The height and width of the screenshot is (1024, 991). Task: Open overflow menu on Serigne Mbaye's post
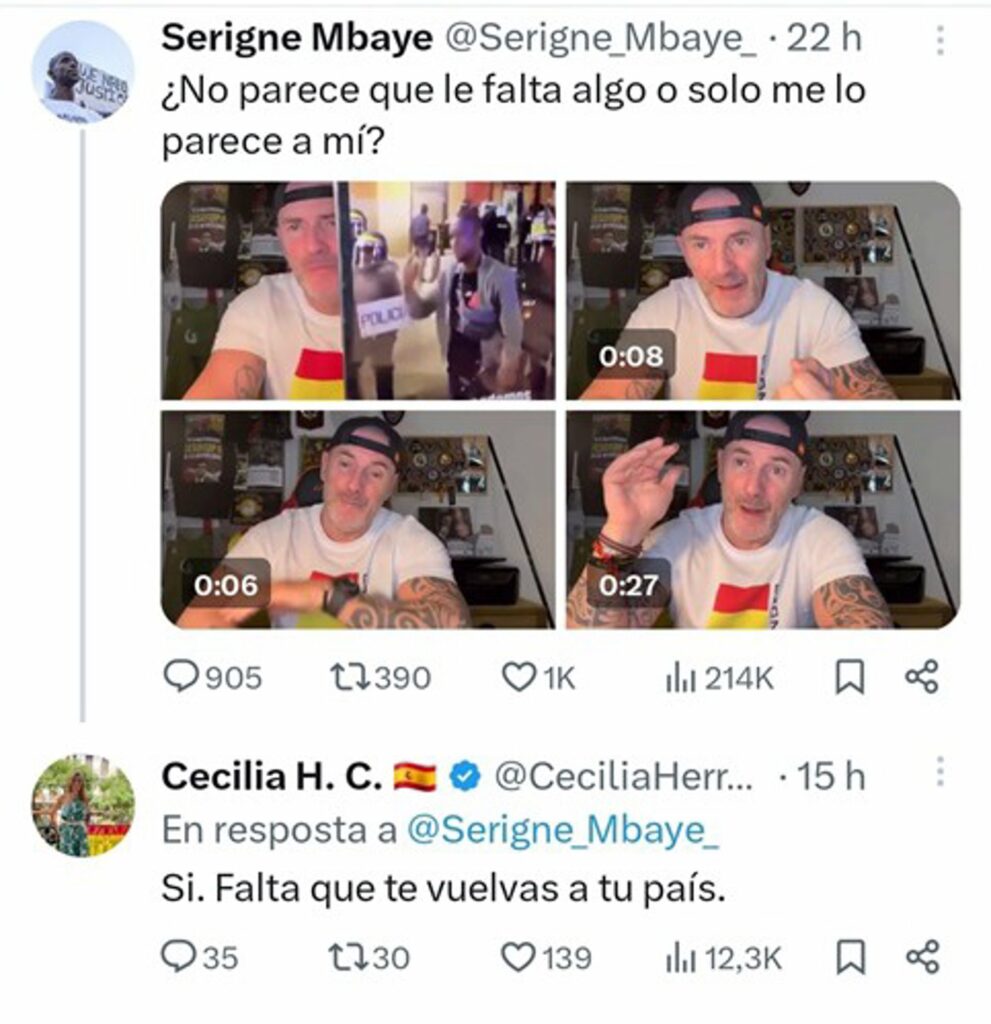click(x=938, y=40)
